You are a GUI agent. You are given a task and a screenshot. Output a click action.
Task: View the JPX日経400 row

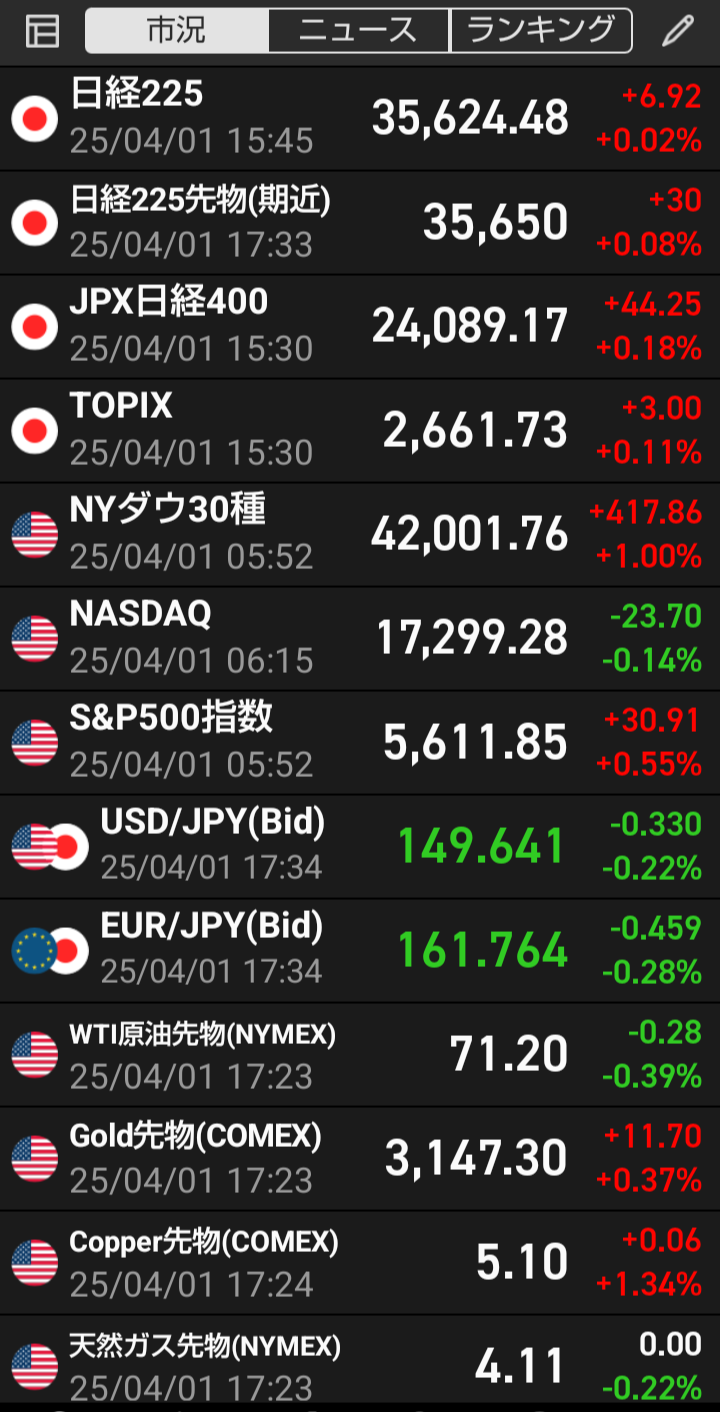tap(360, 326)
